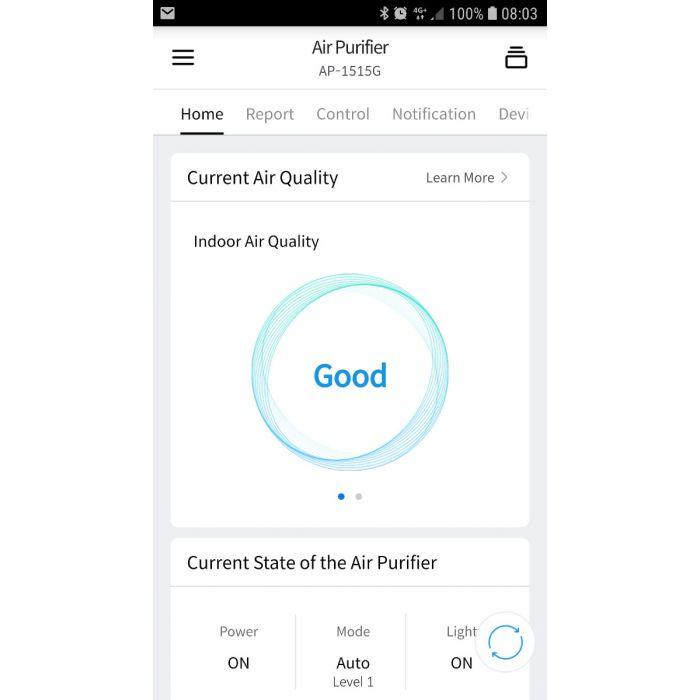Screen dimensions: 700x700
Task: Go to the second air quality page dot
Action: tap(359, 496)
